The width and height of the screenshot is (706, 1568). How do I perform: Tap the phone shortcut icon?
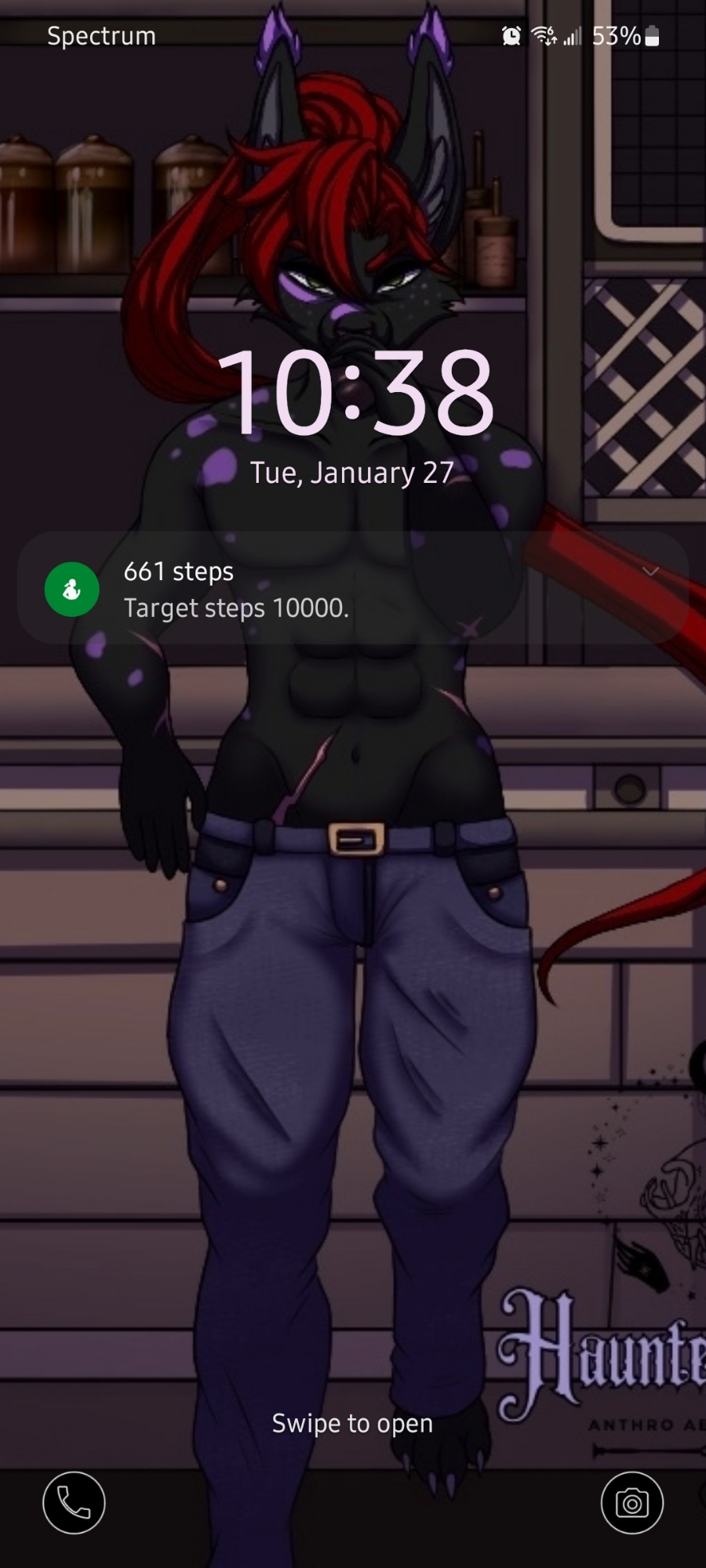pos(74,1502)
